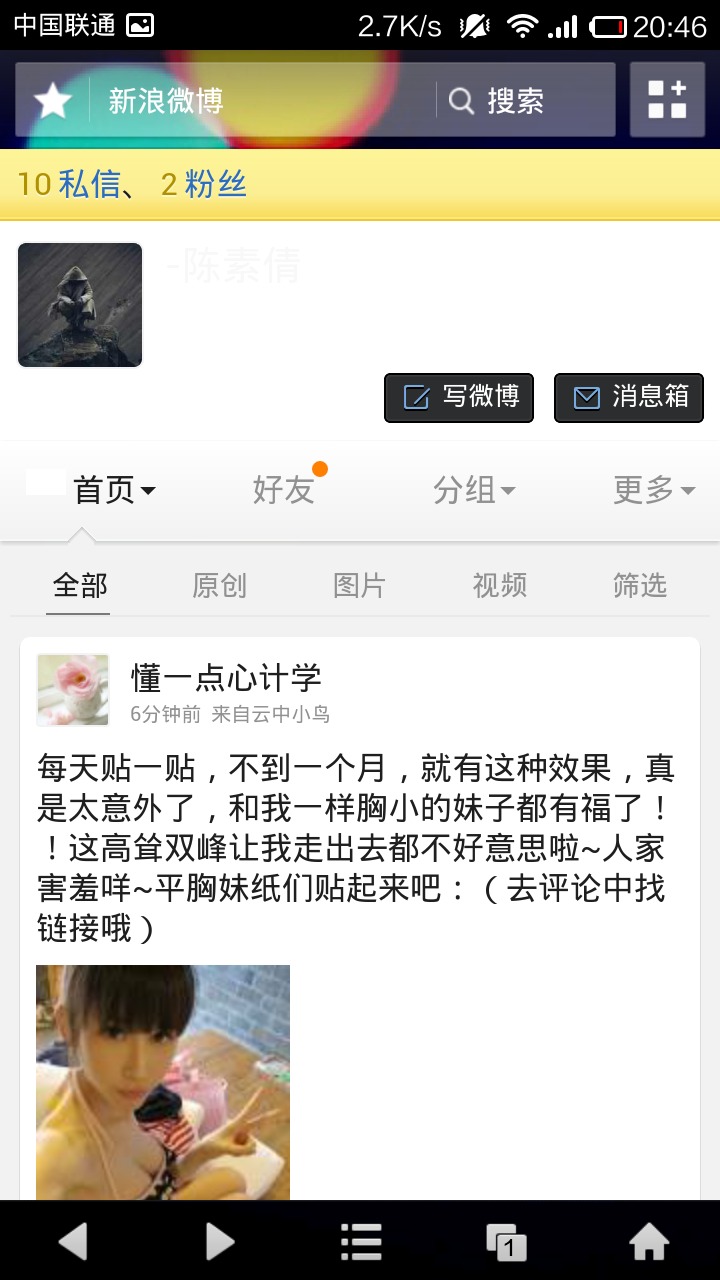Screen dimensions: 720x1280
Task: Expand the 分组 groups dropdown
Action: tap(474, 490)
